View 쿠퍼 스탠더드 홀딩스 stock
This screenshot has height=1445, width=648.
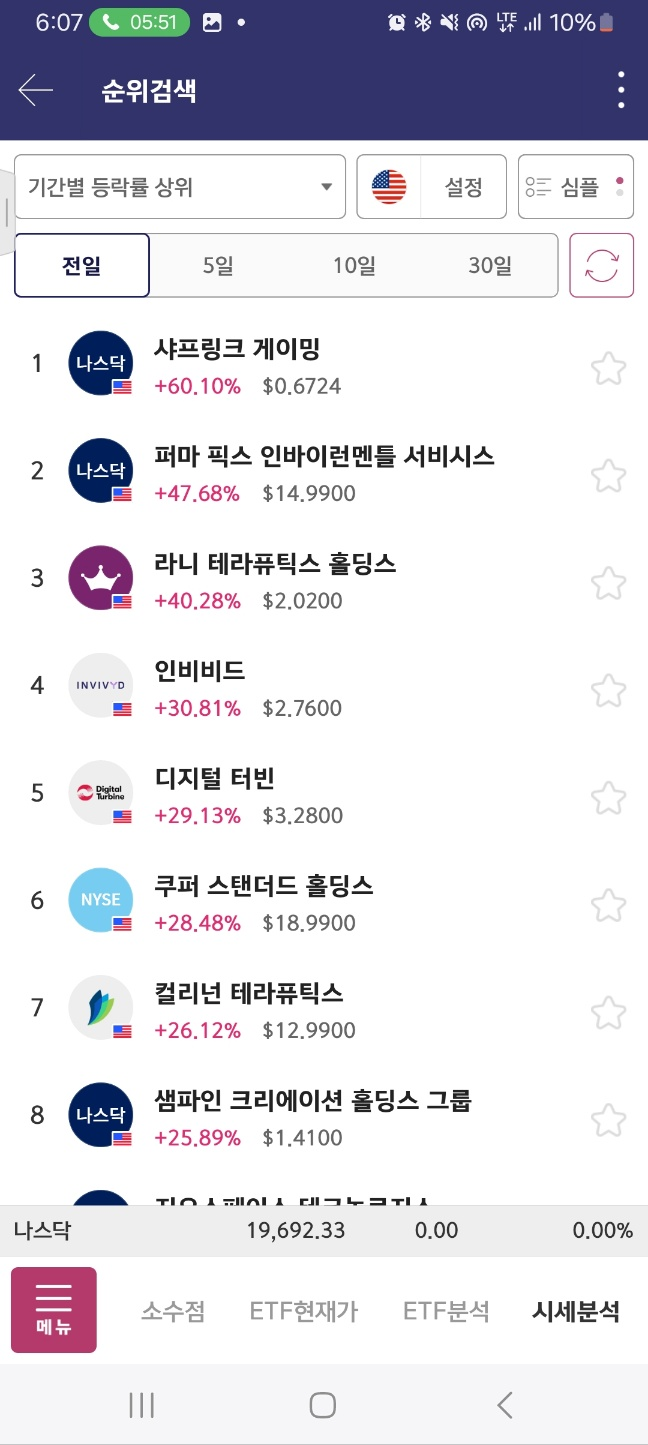coord(300,903)
